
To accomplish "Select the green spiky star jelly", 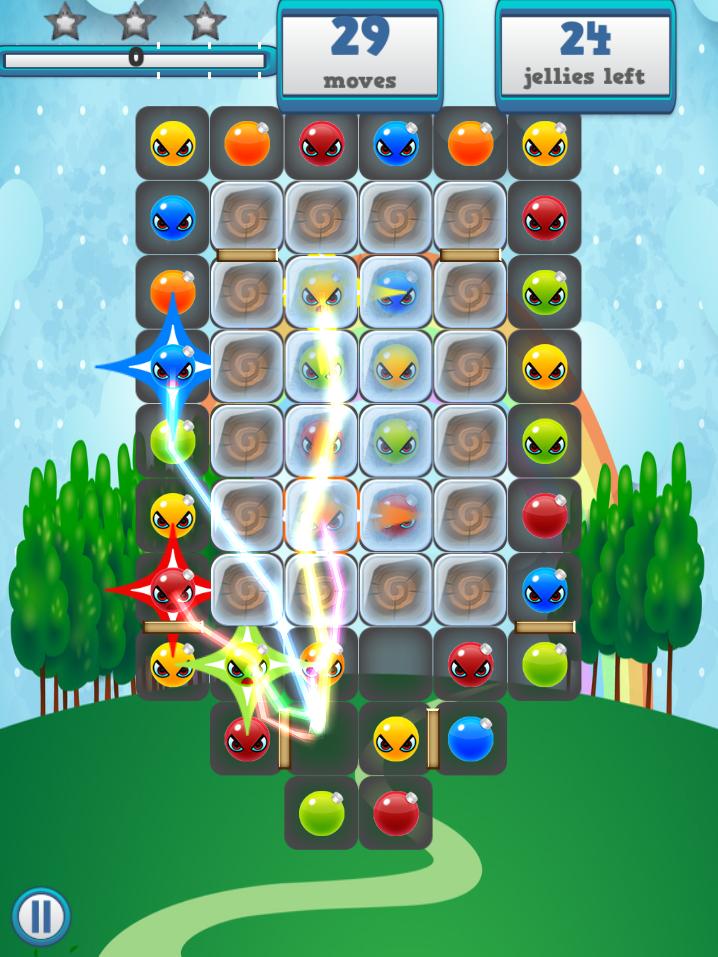I will click(x=246, y=663).
